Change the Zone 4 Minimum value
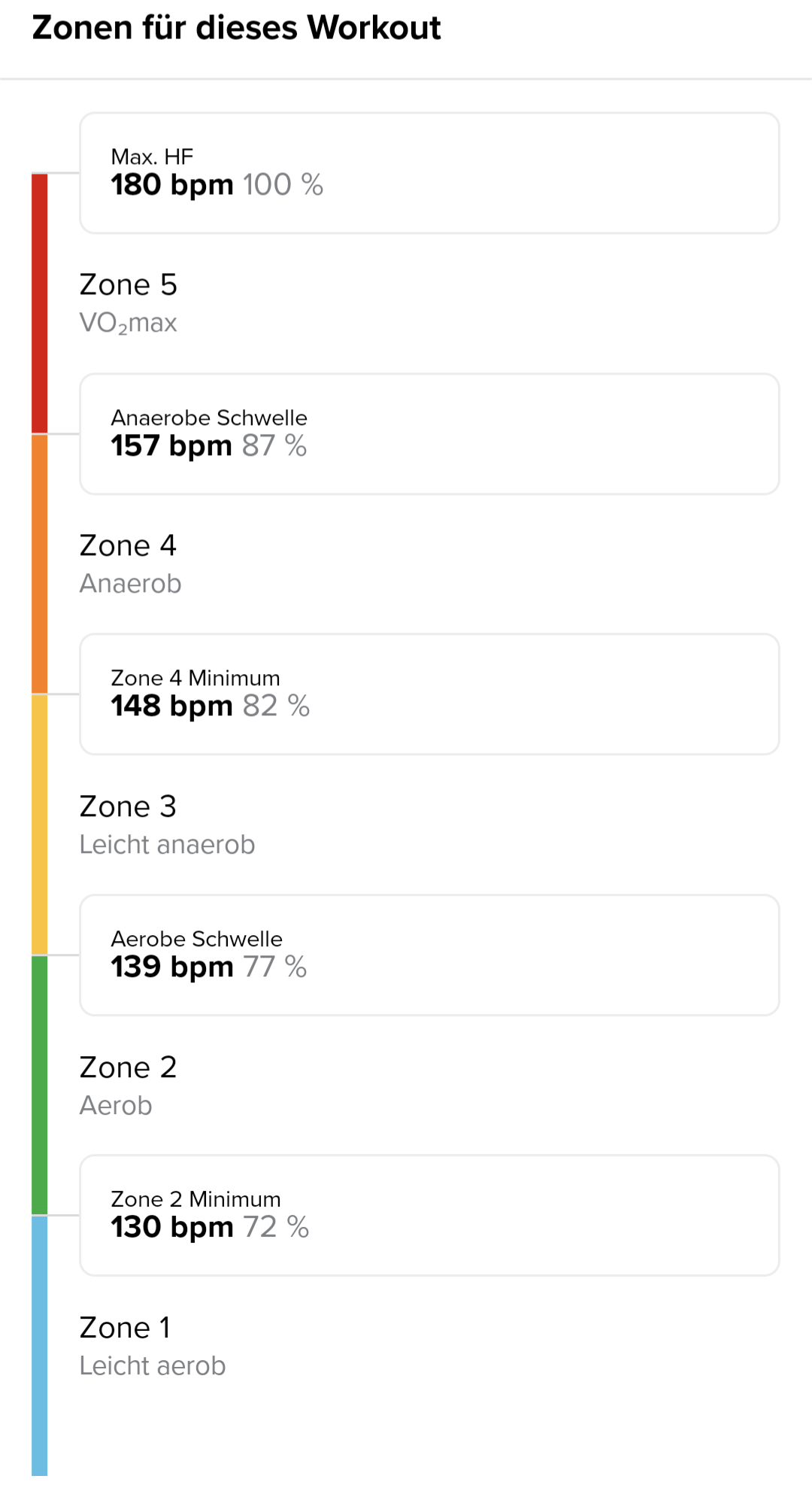This screenshot has width=812, height=1485. 429,694
